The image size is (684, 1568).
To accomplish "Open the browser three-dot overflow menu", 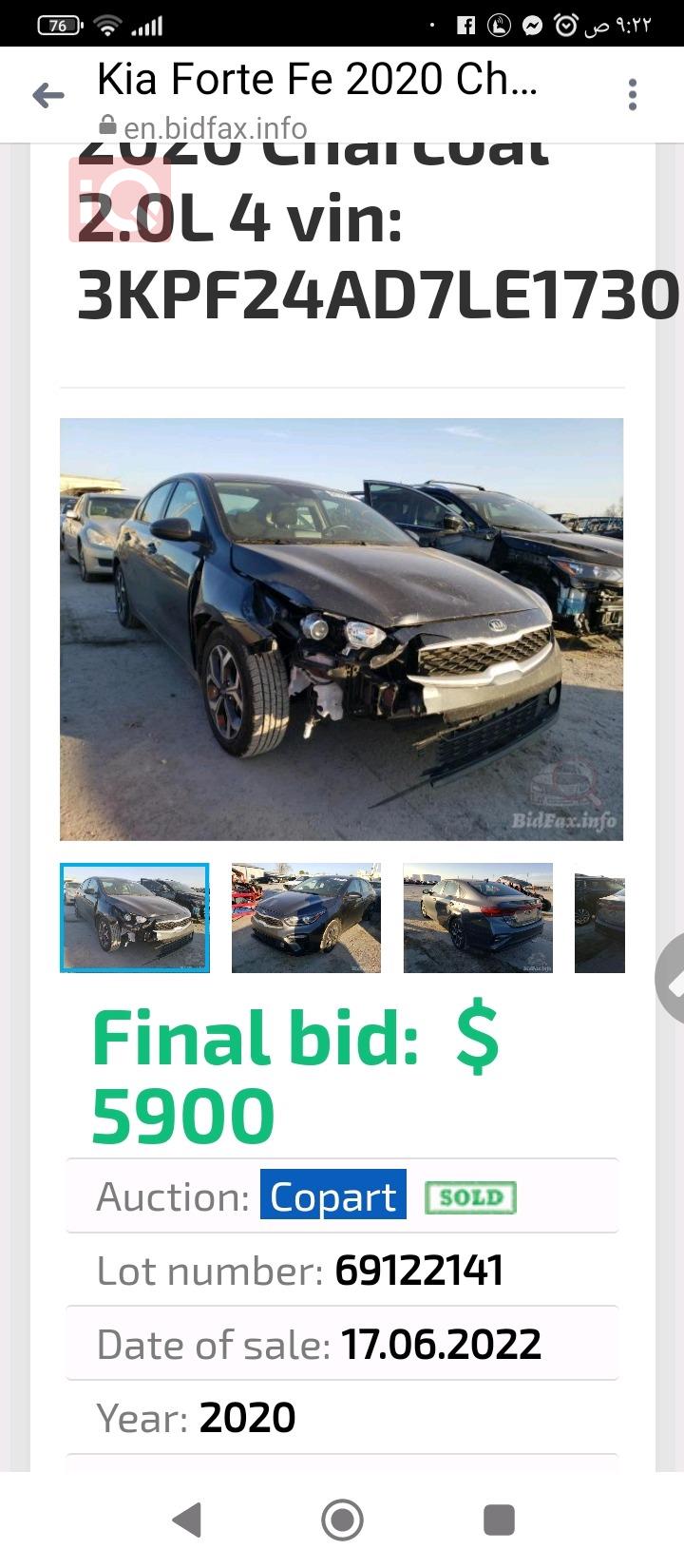I will coord(633,93).
